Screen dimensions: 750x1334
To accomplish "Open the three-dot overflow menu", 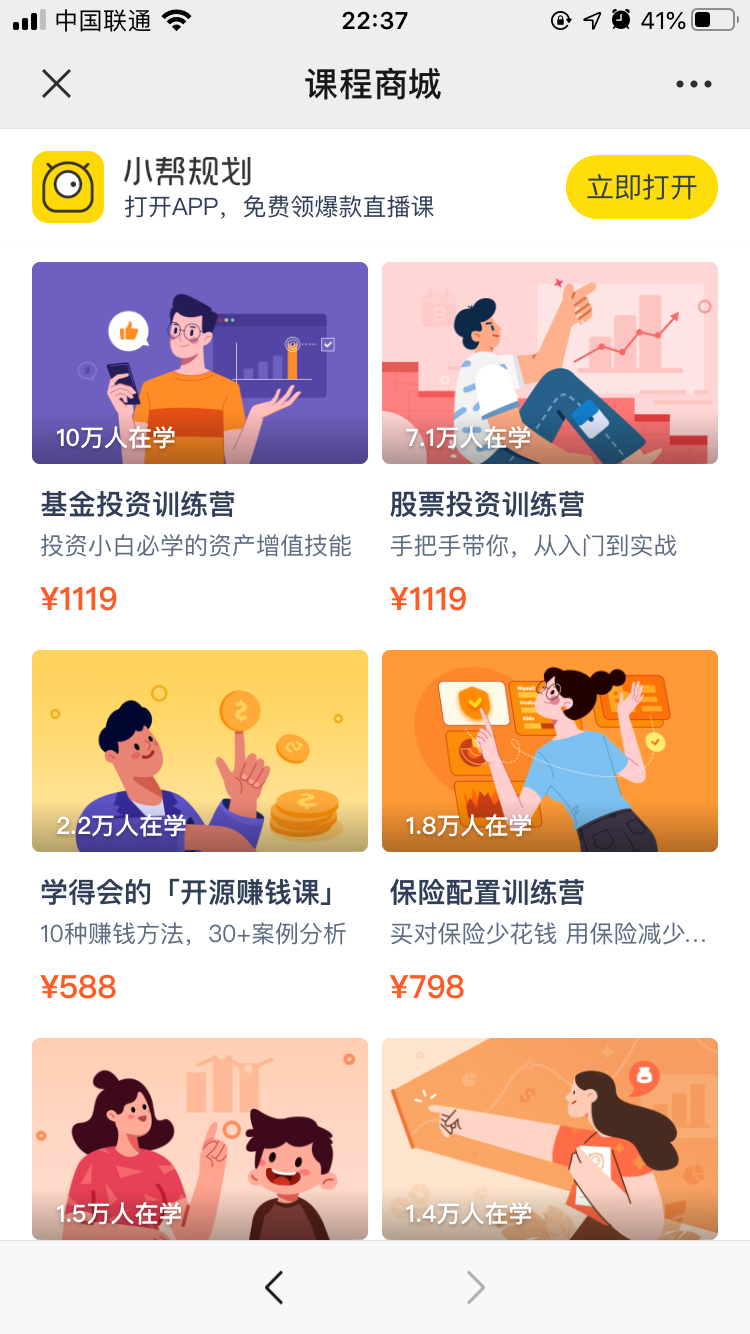I will 693,84.
